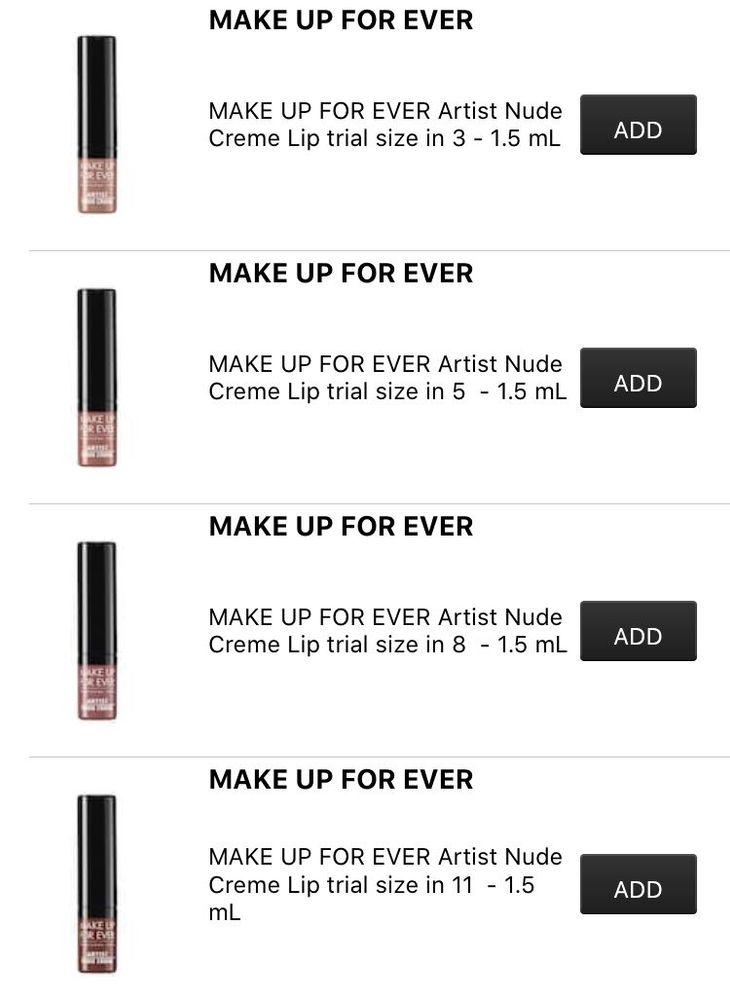
Task: Click ADD for shade 5 trial size
Action: [638, 377]
